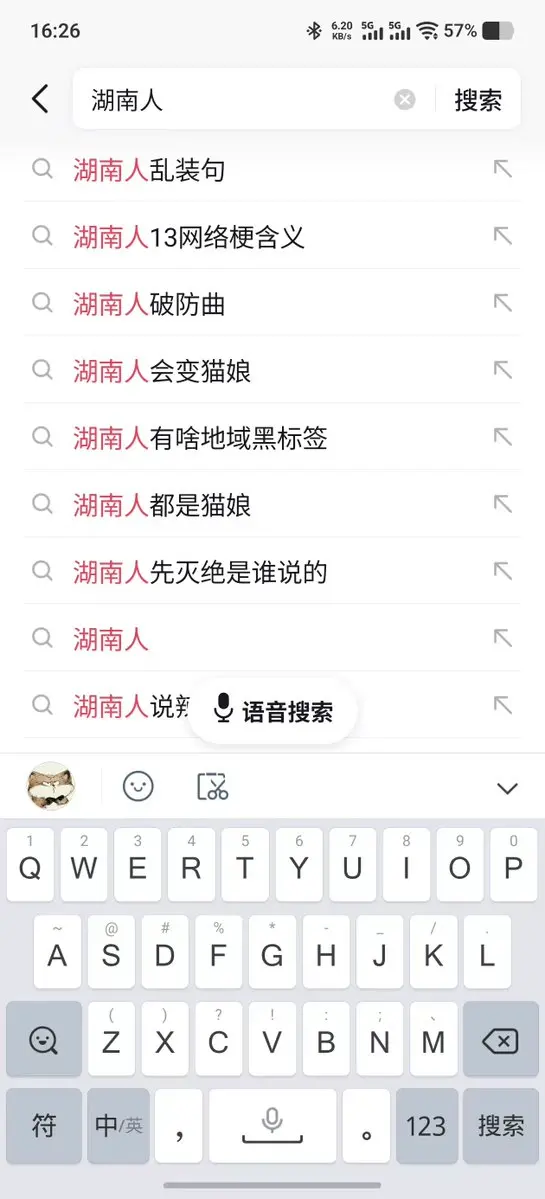Screen dimensions: 545x1199
Task: Open the symbols panel with the 符 key
Action: pyautogui.click(x=44, y=1126)
